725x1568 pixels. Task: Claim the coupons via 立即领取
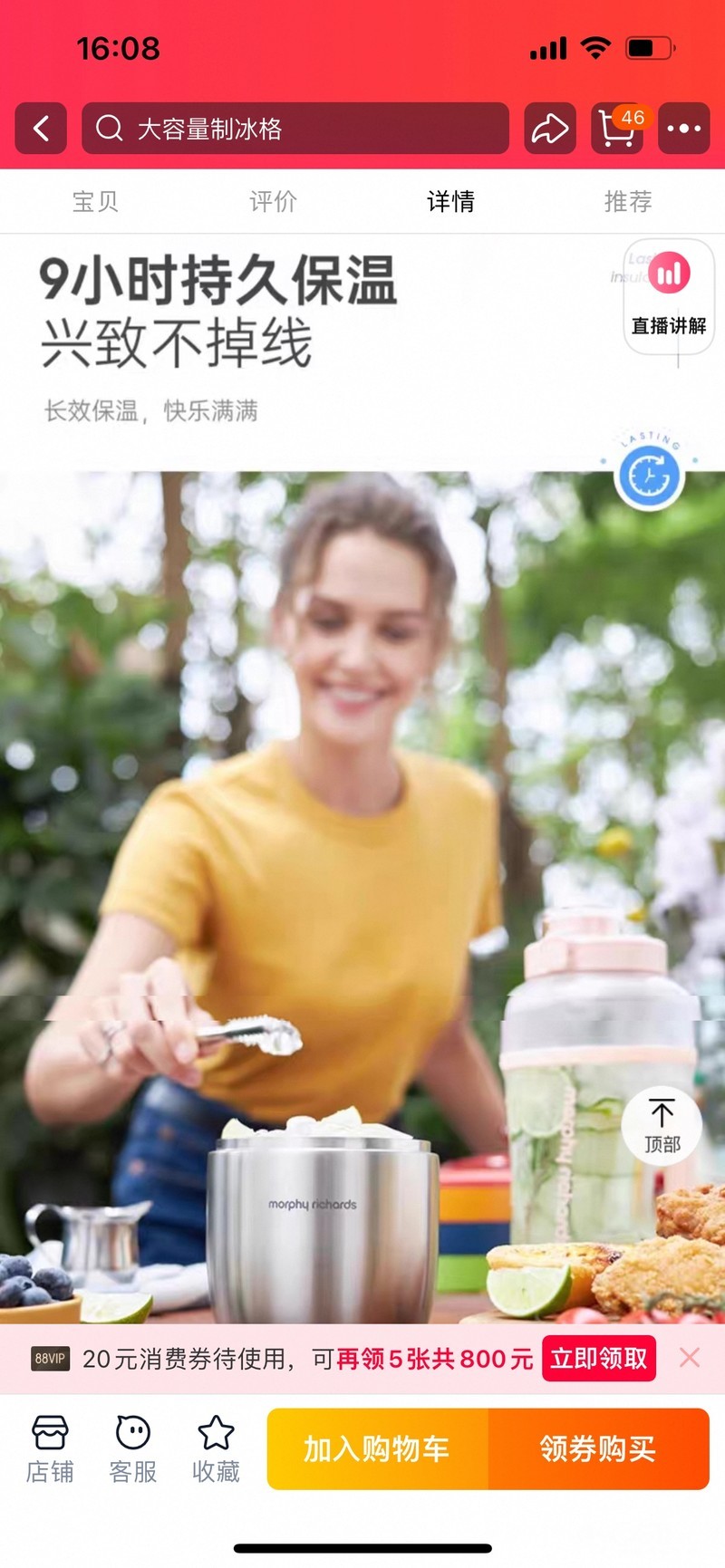click(598, 1359)
